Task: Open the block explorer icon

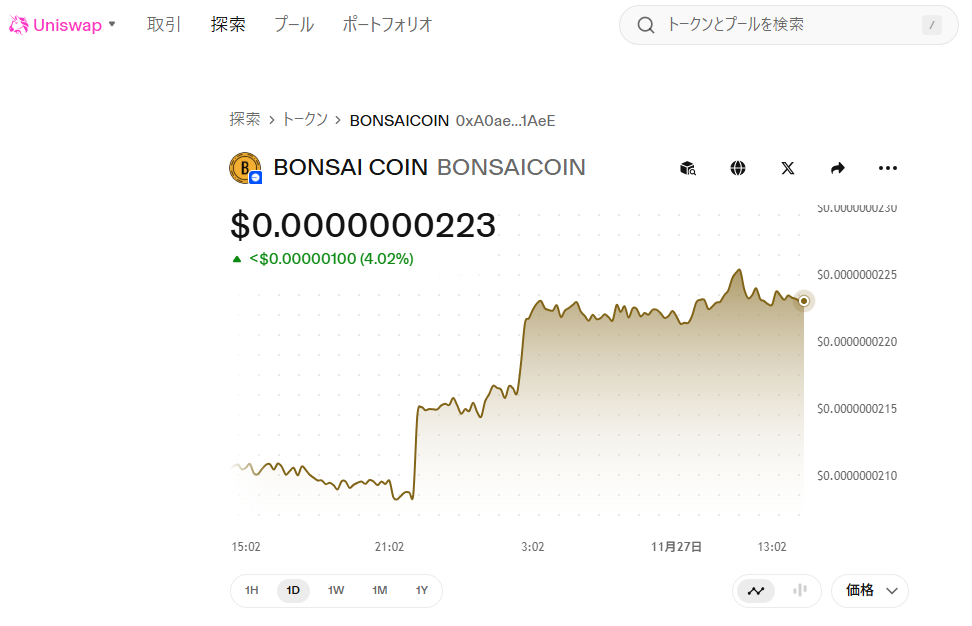Action: tap(688, 168)
